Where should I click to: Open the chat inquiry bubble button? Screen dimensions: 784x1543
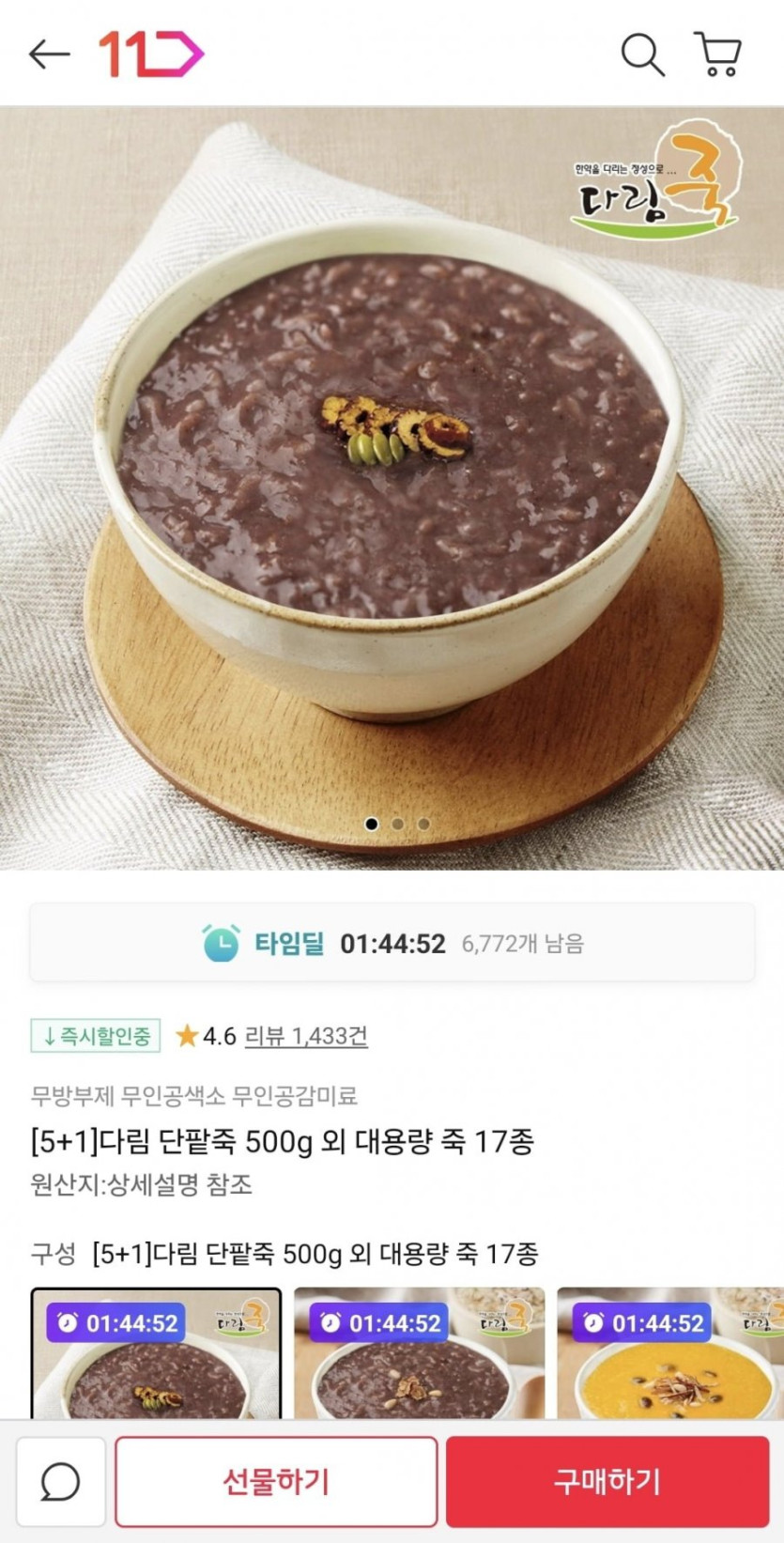[61, 1482]
